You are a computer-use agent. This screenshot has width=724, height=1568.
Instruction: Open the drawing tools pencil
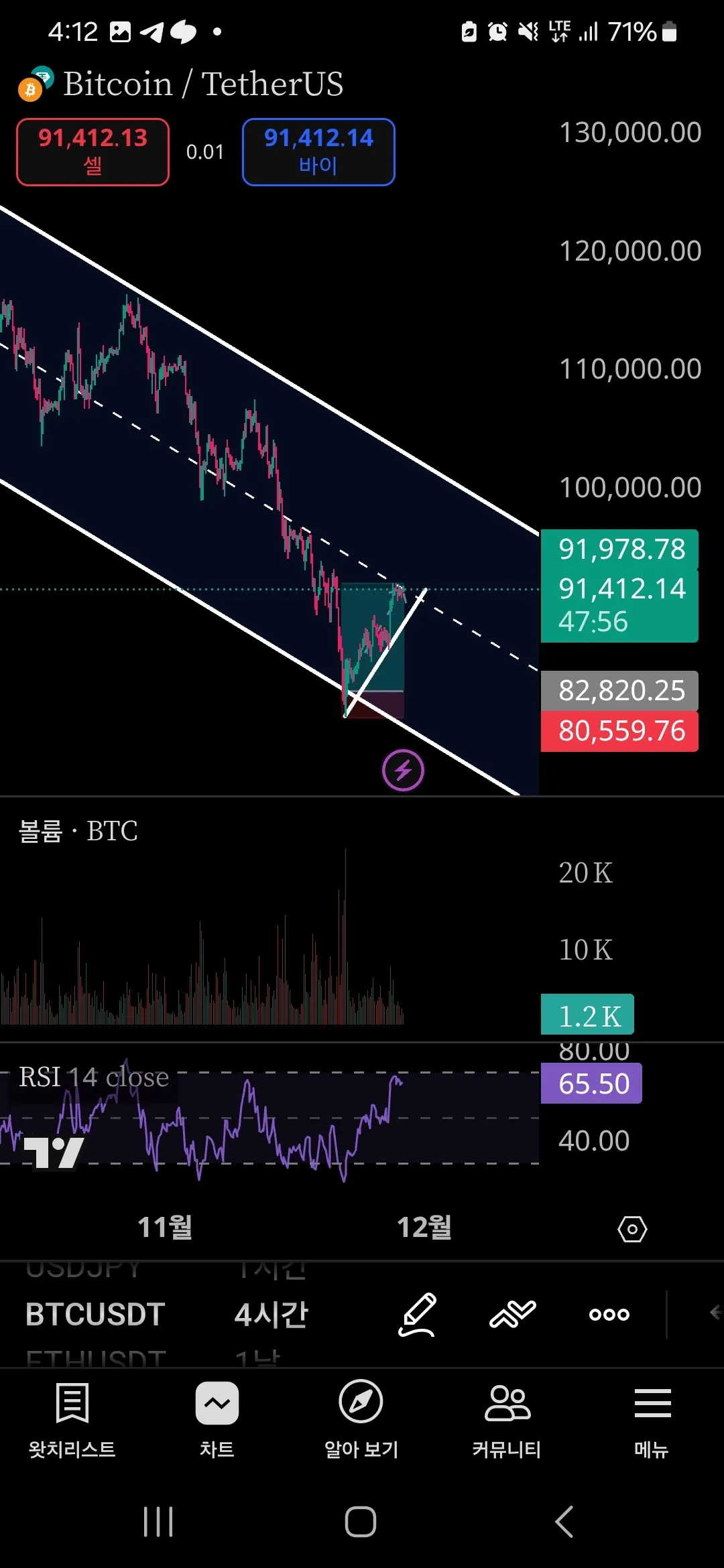coord(418,1315)
